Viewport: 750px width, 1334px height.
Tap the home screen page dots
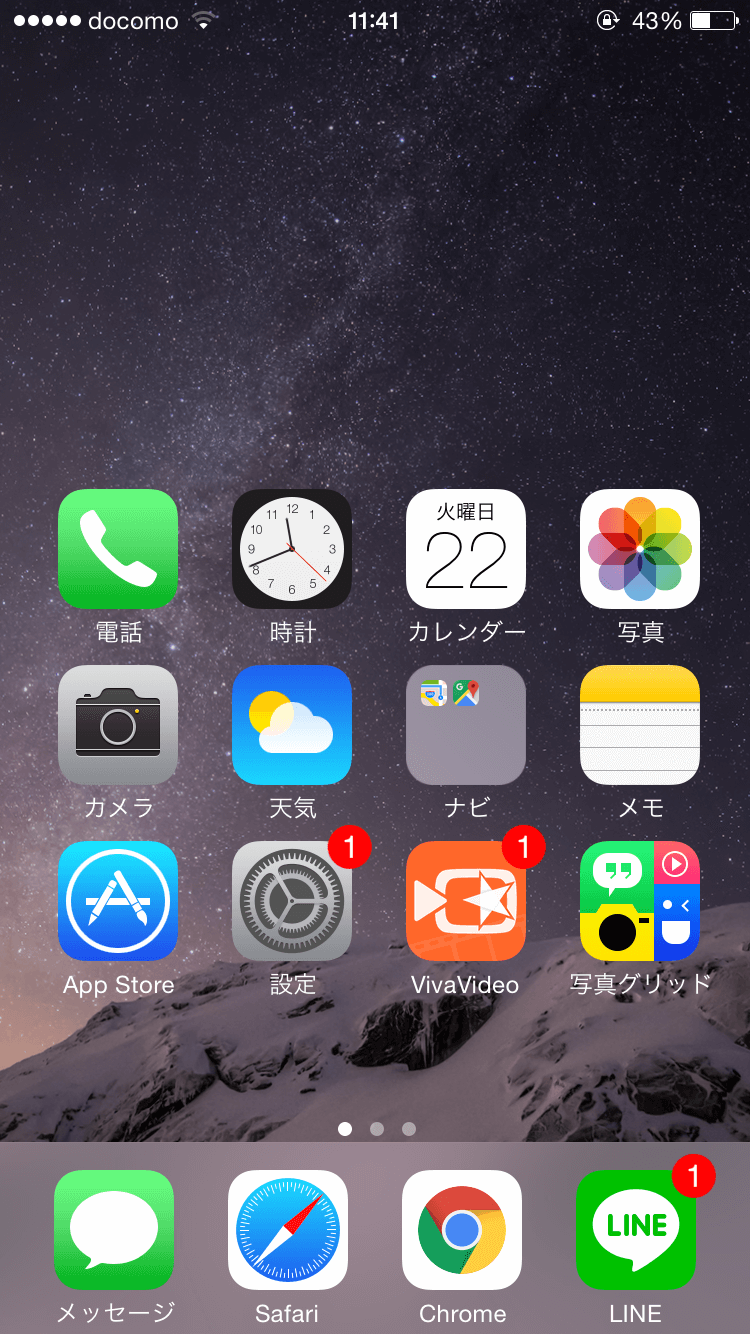pyautogui.click(x=377, y=1129)
